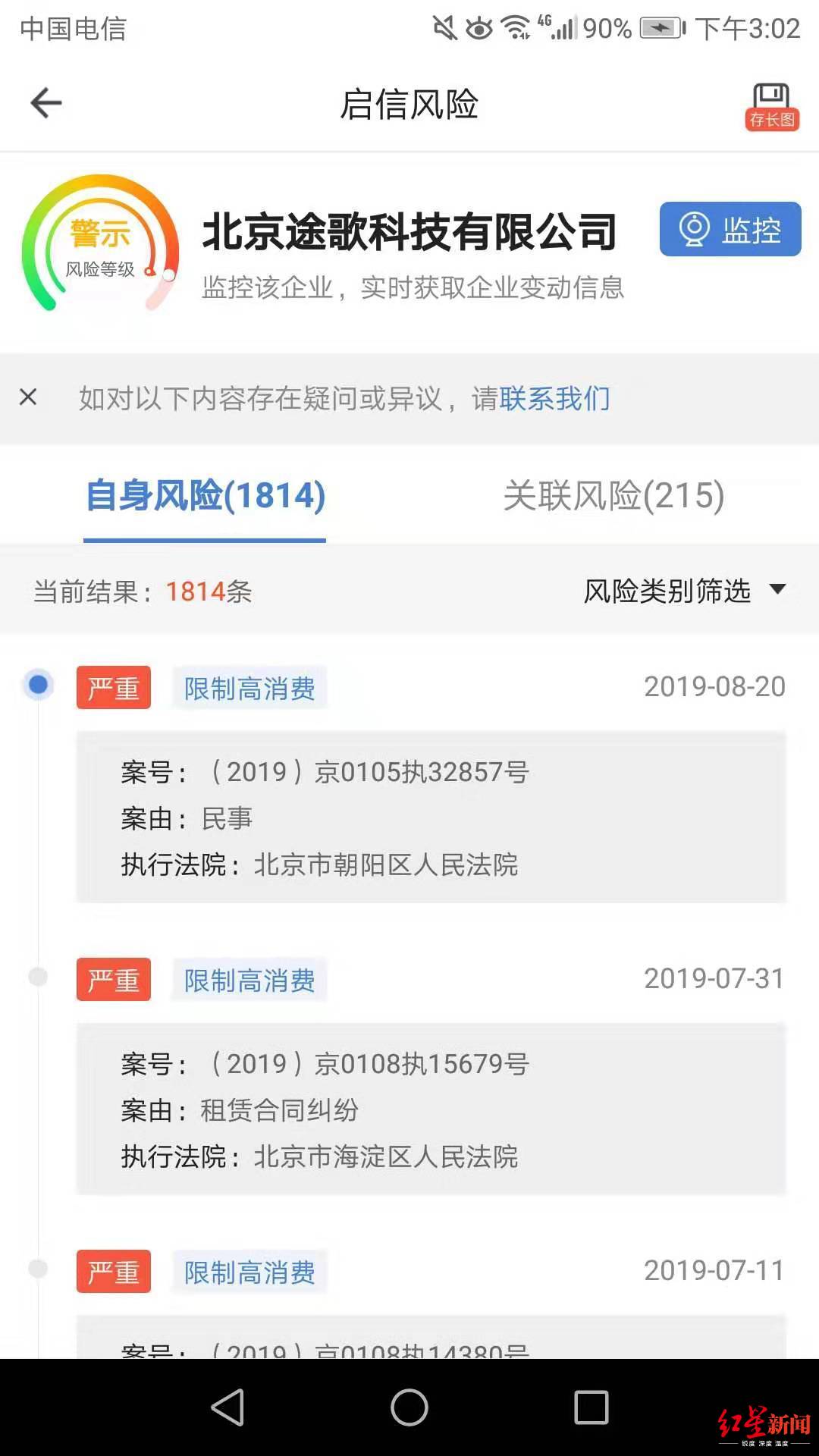
Task: Select the 自身风险(1814) tab
Action: pyautogui.click(x=205, y=497)
